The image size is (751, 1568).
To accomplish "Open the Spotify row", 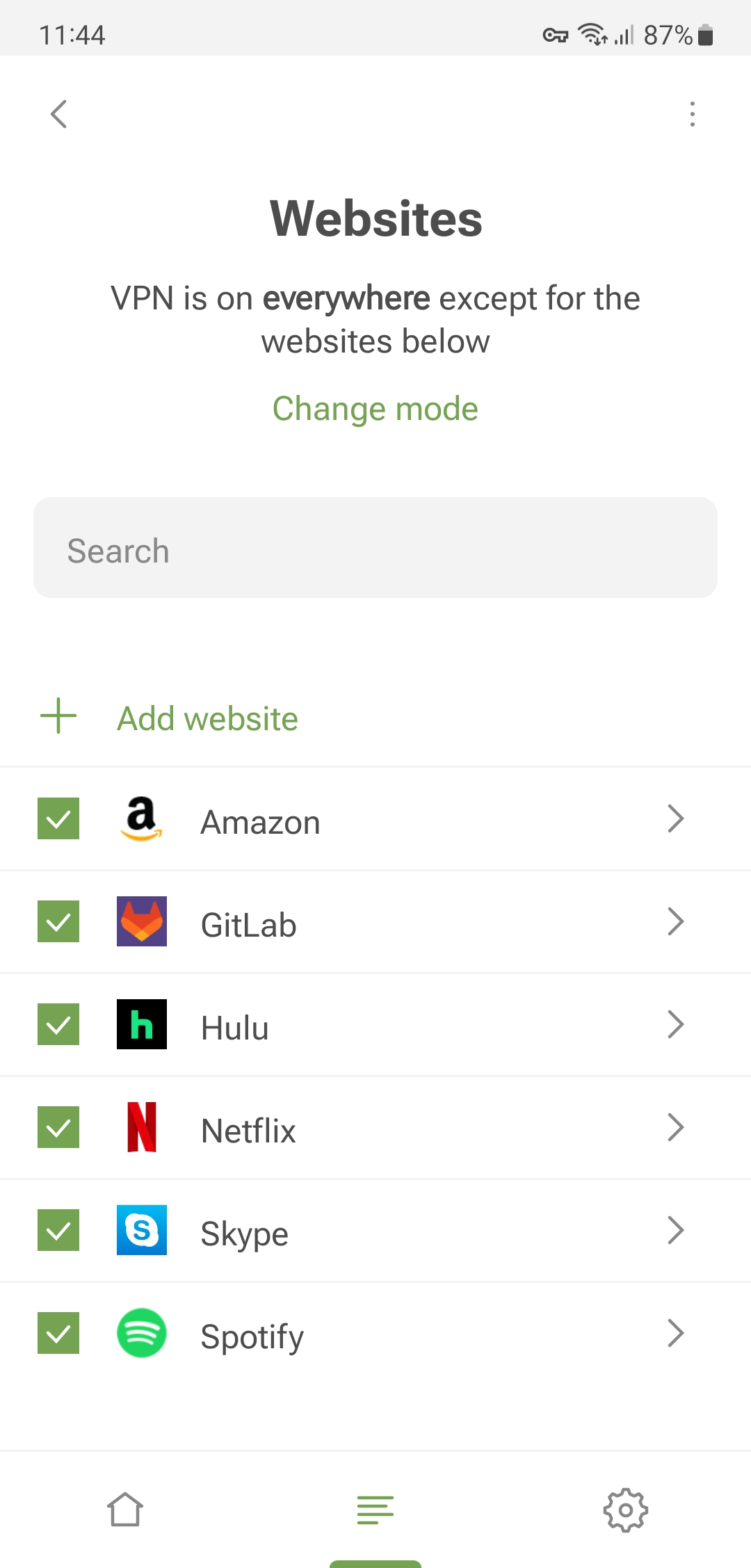I will coord(675,1333).
